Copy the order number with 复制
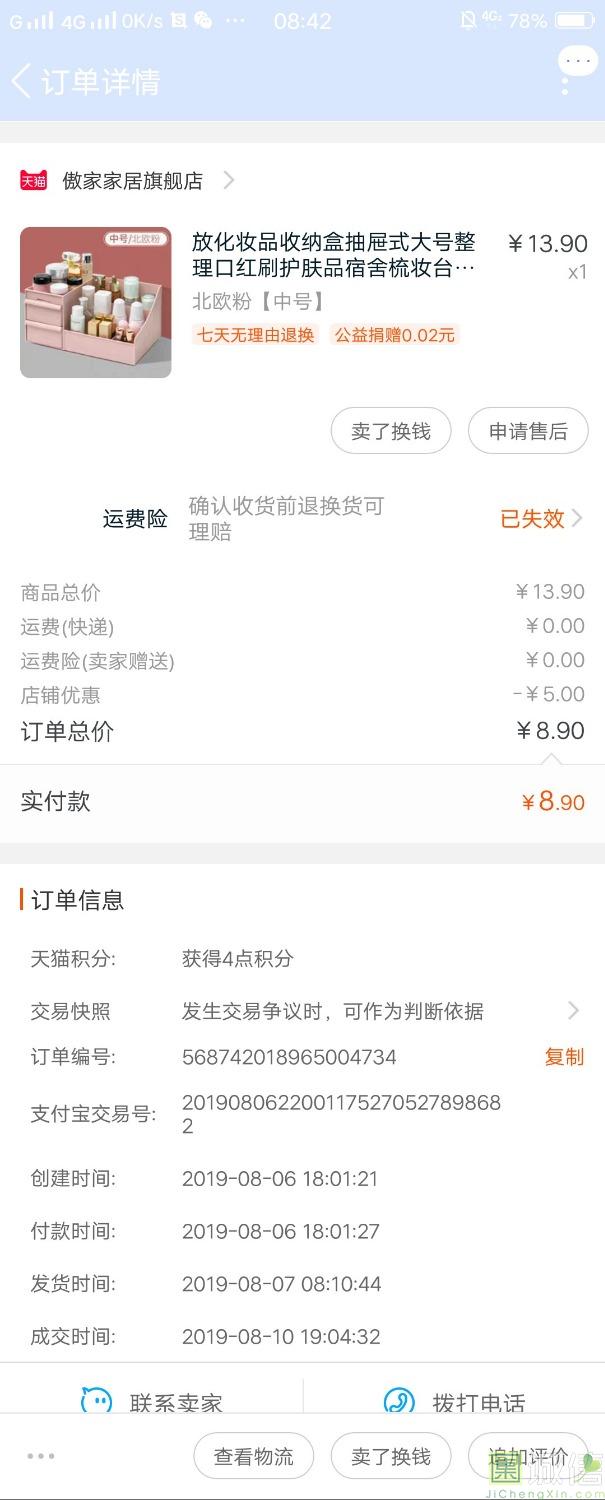Viewport: 605px width, 1500px height. [x=564, y=1057]
